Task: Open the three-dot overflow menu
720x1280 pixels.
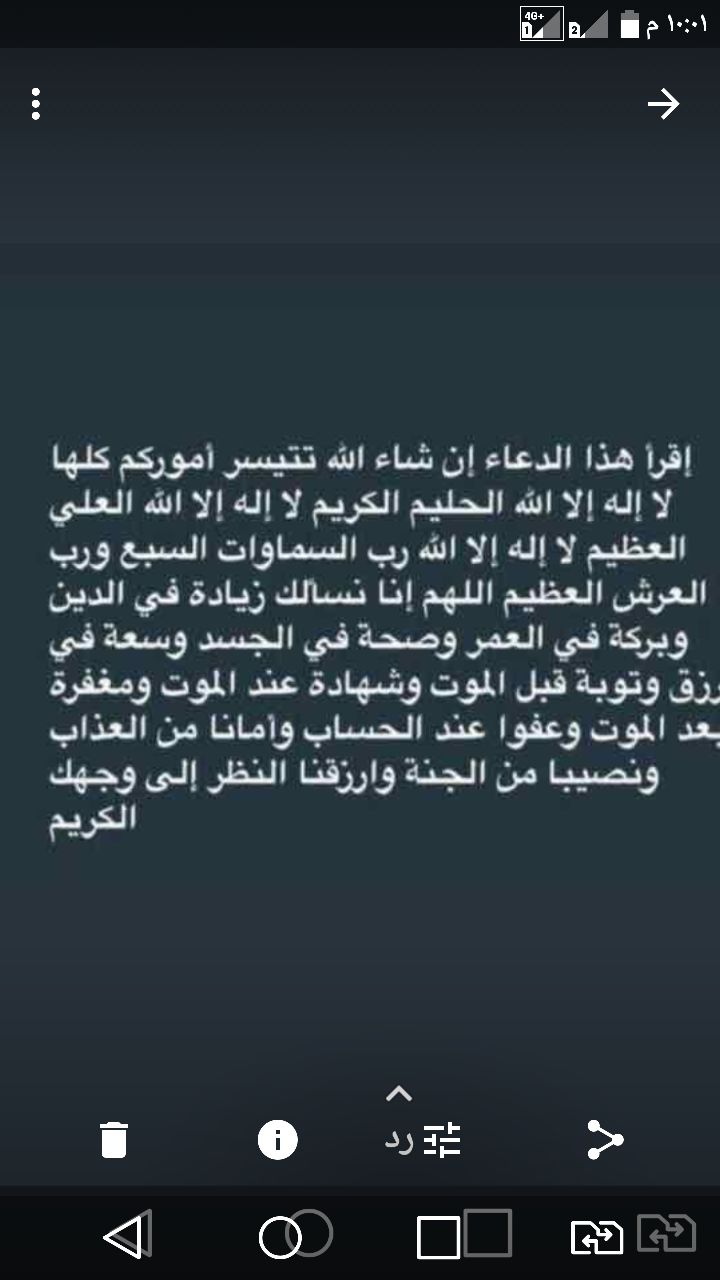Action: coord(36,104)
